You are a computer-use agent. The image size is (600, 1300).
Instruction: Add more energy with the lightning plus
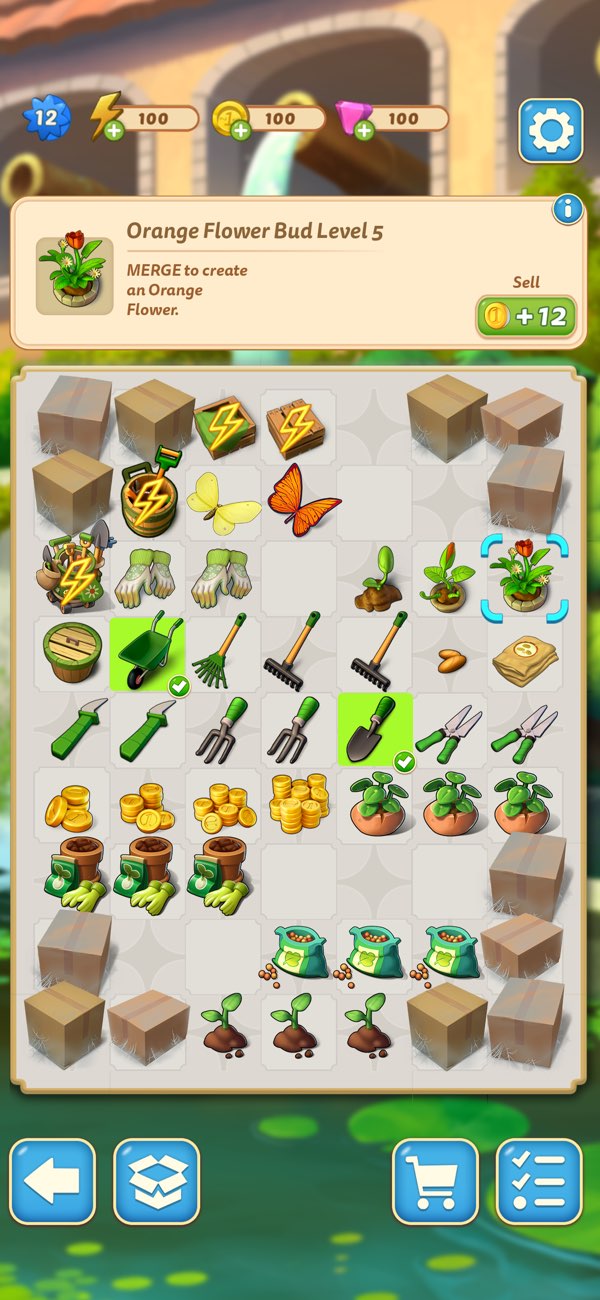[114, 131]
